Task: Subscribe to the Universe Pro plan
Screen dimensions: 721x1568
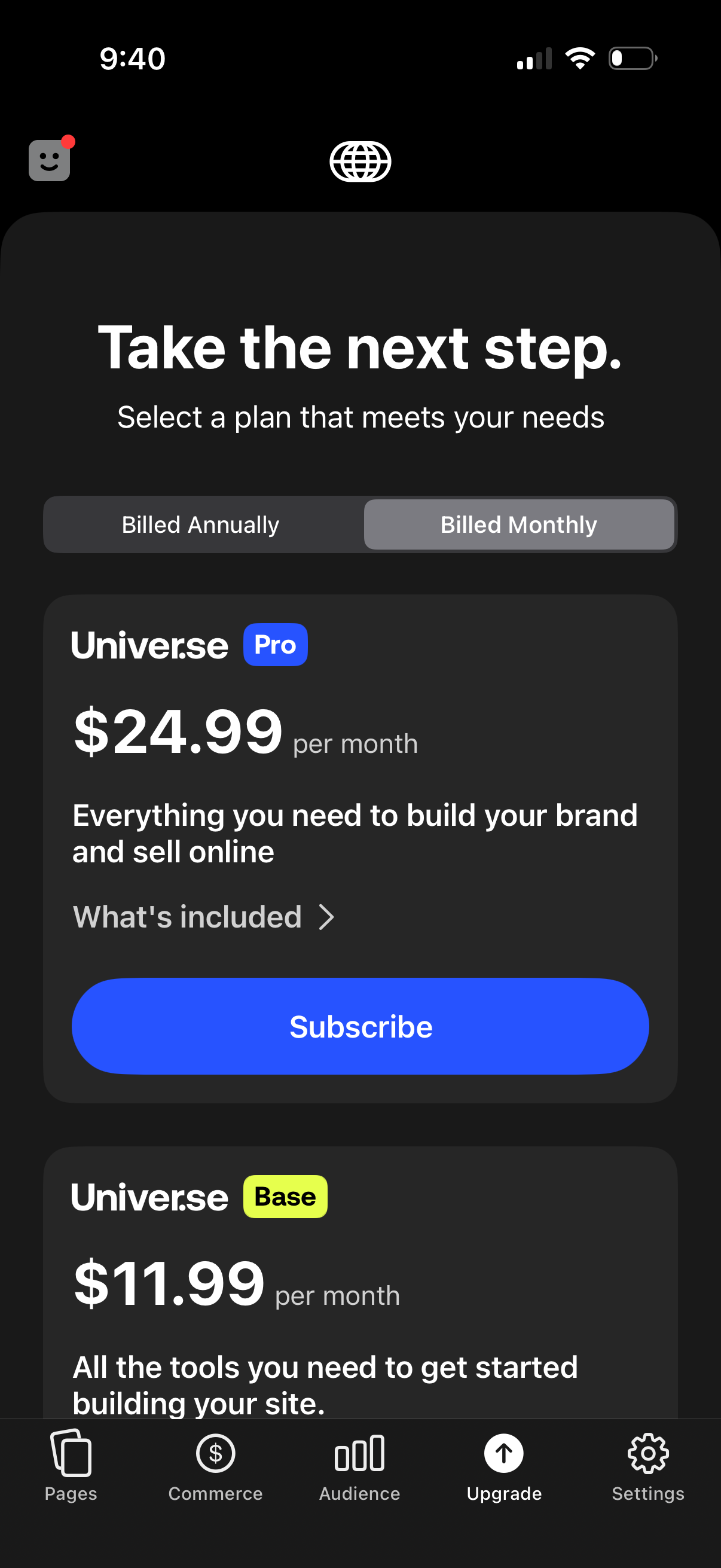Action: [360, 1026]
